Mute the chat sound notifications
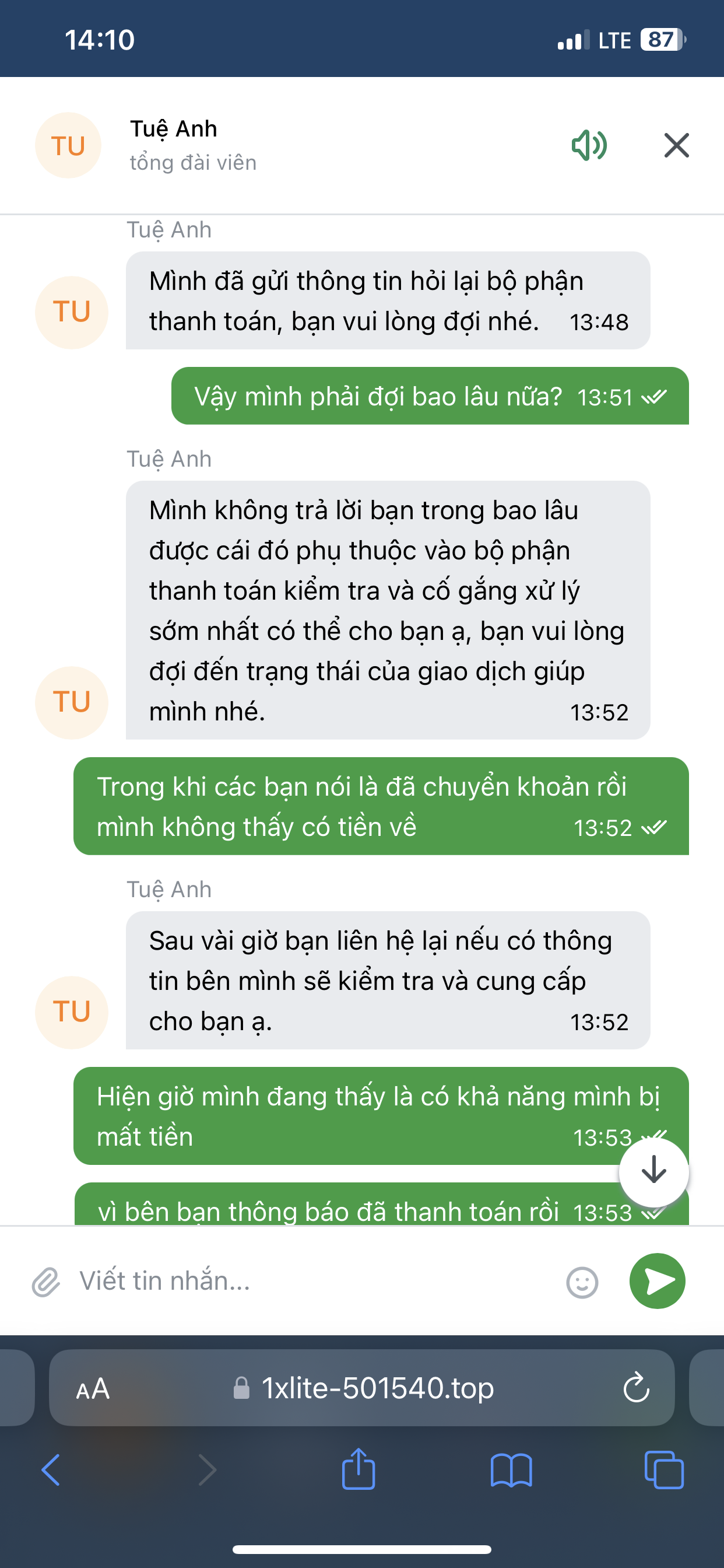The height and width of the screenshot is (1568, 724). tap(588, 145)
